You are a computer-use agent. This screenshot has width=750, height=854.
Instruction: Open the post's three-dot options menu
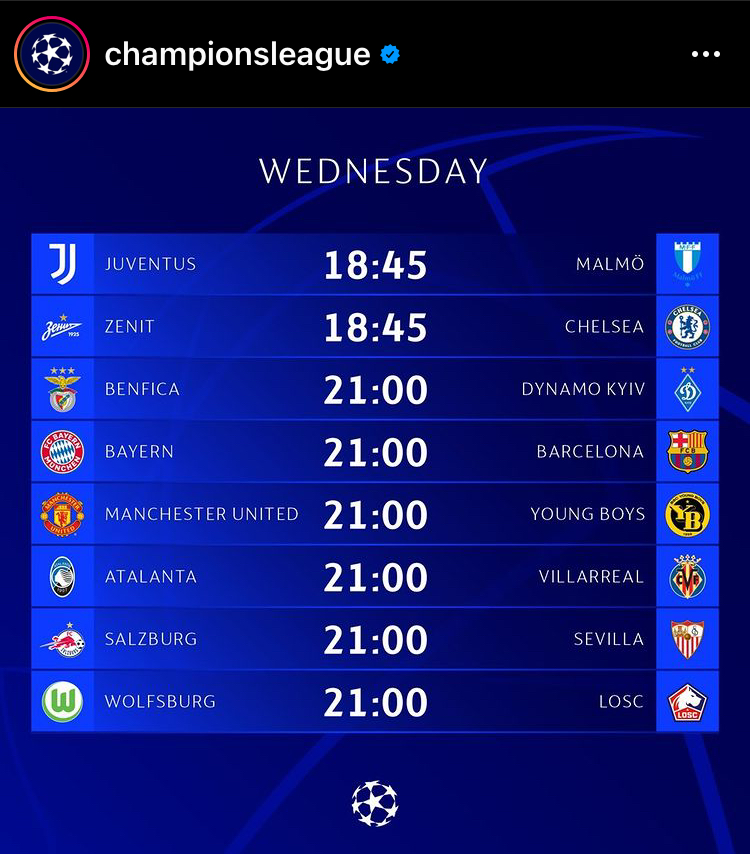point(705,55)
